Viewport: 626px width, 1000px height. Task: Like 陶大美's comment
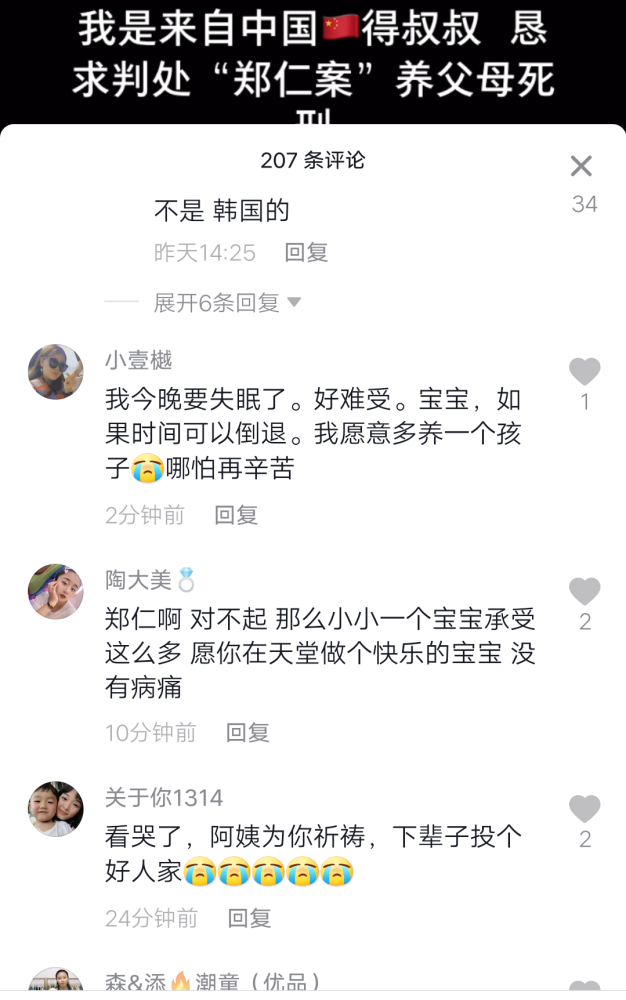click(x=584, y=592)
